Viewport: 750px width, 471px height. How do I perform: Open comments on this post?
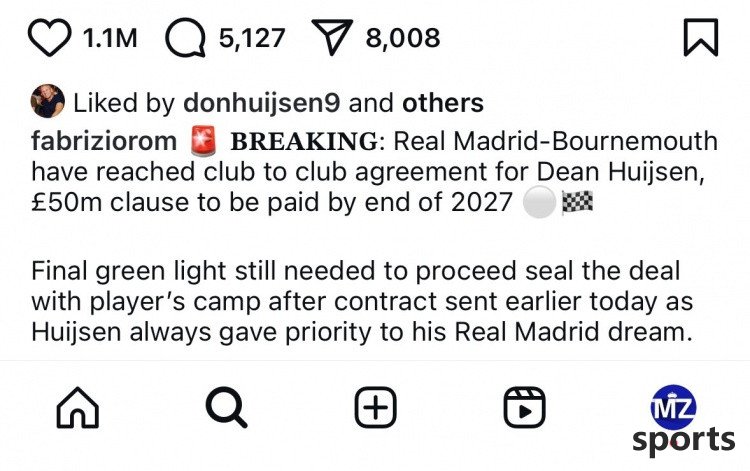point(183,38)
